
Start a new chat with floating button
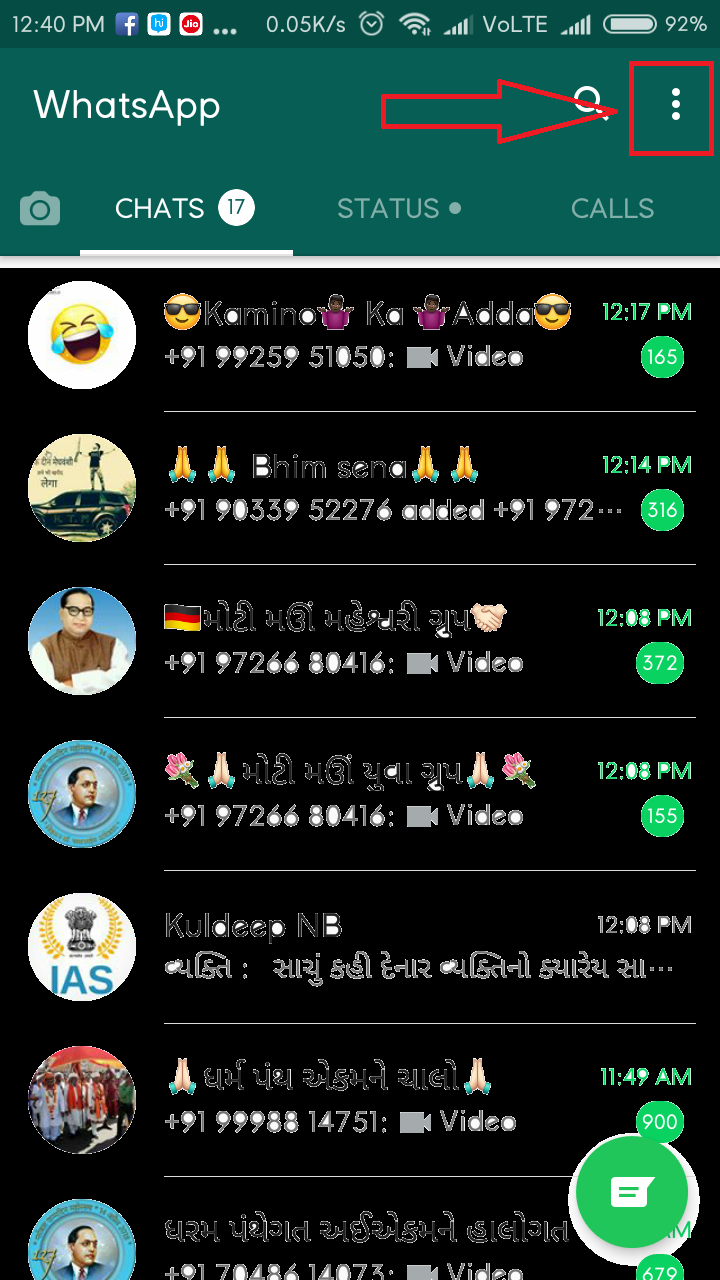pyautogui.click(x=632, y=1192)
